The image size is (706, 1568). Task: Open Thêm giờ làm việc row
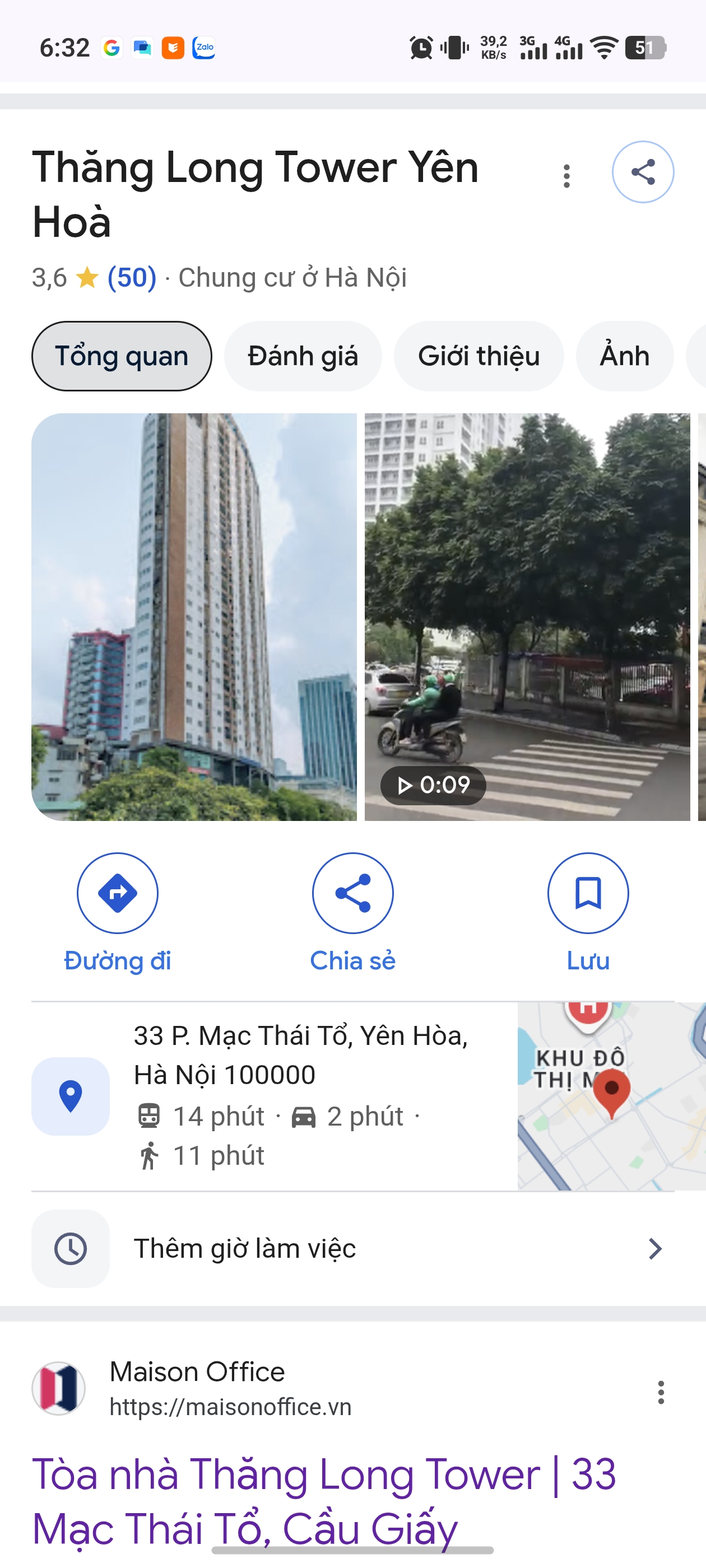(x=352, y=1248)
